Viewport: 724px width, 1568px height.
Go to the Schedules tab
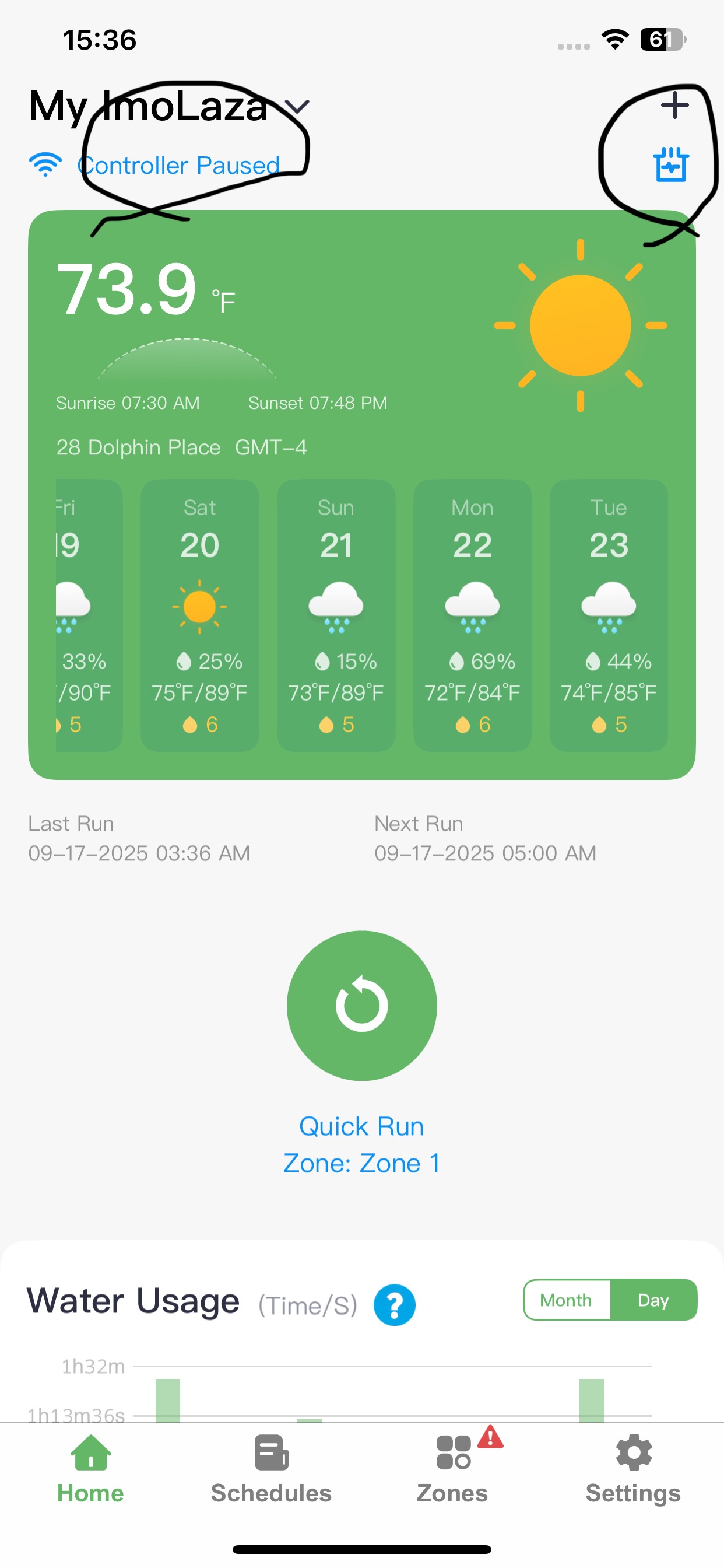point(270,1469)
